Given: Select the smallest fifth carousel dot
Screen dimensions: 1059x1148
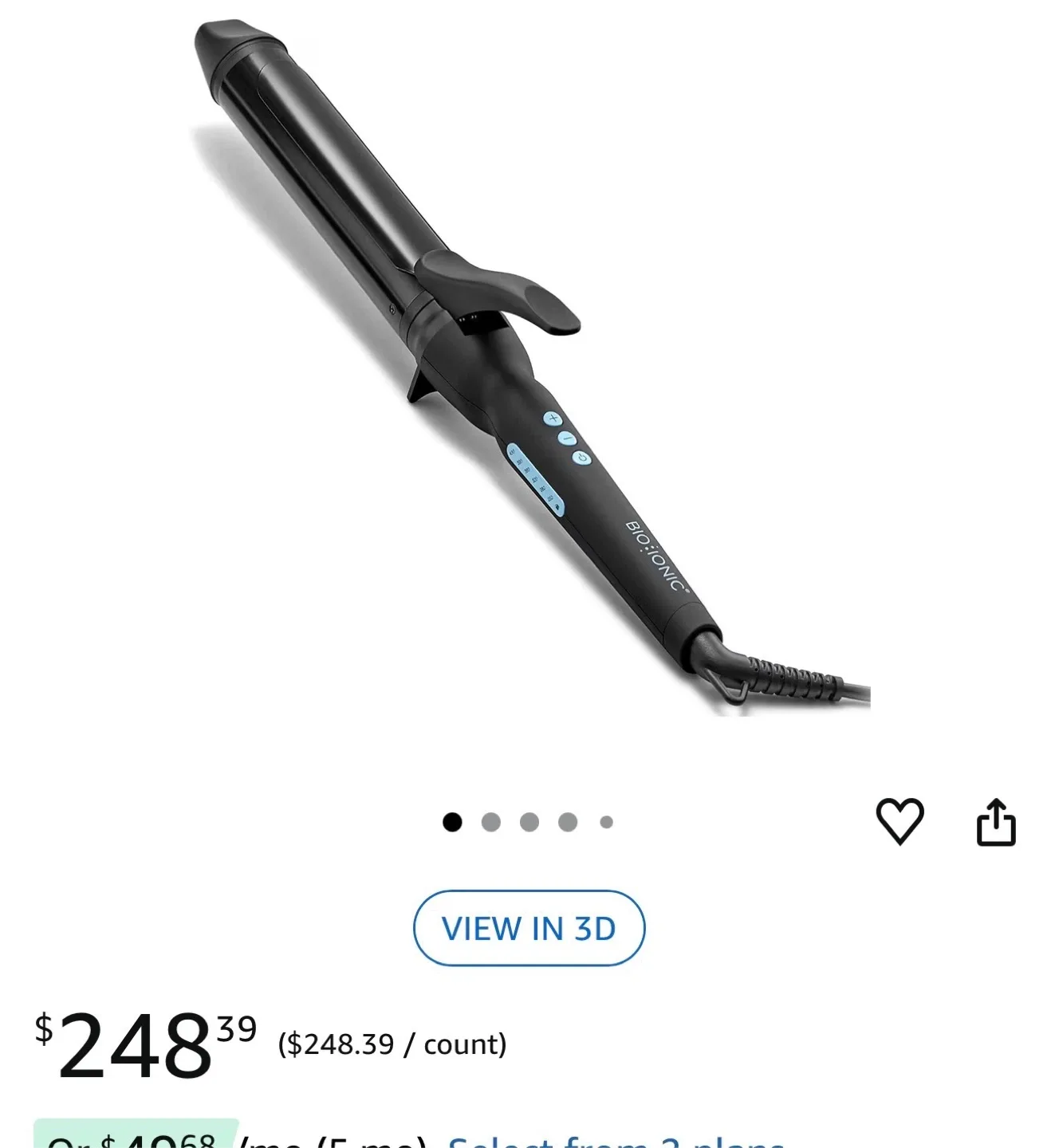Looking at the screenshot, I should 604,821.
